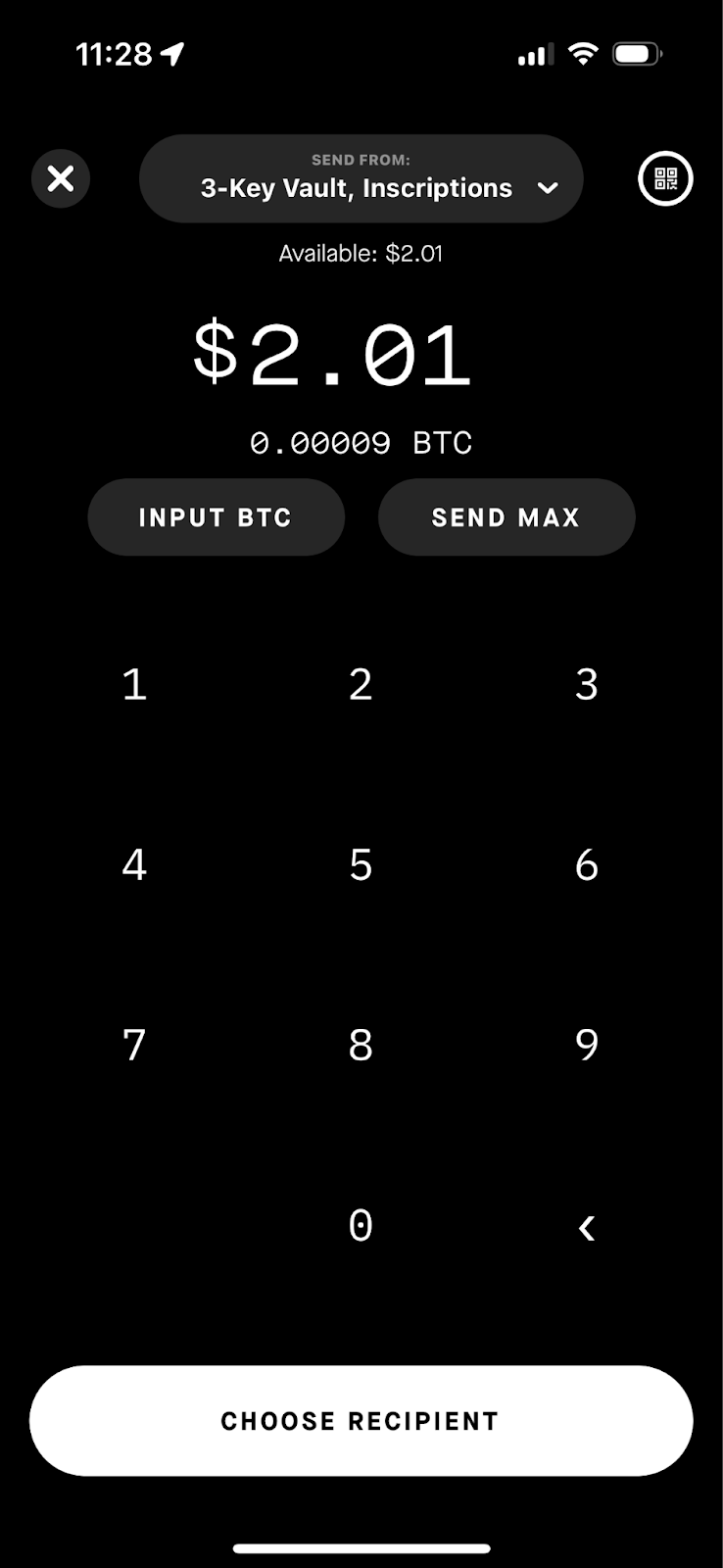Enter digit 3 on the keypad

click(x=587, y=684)
